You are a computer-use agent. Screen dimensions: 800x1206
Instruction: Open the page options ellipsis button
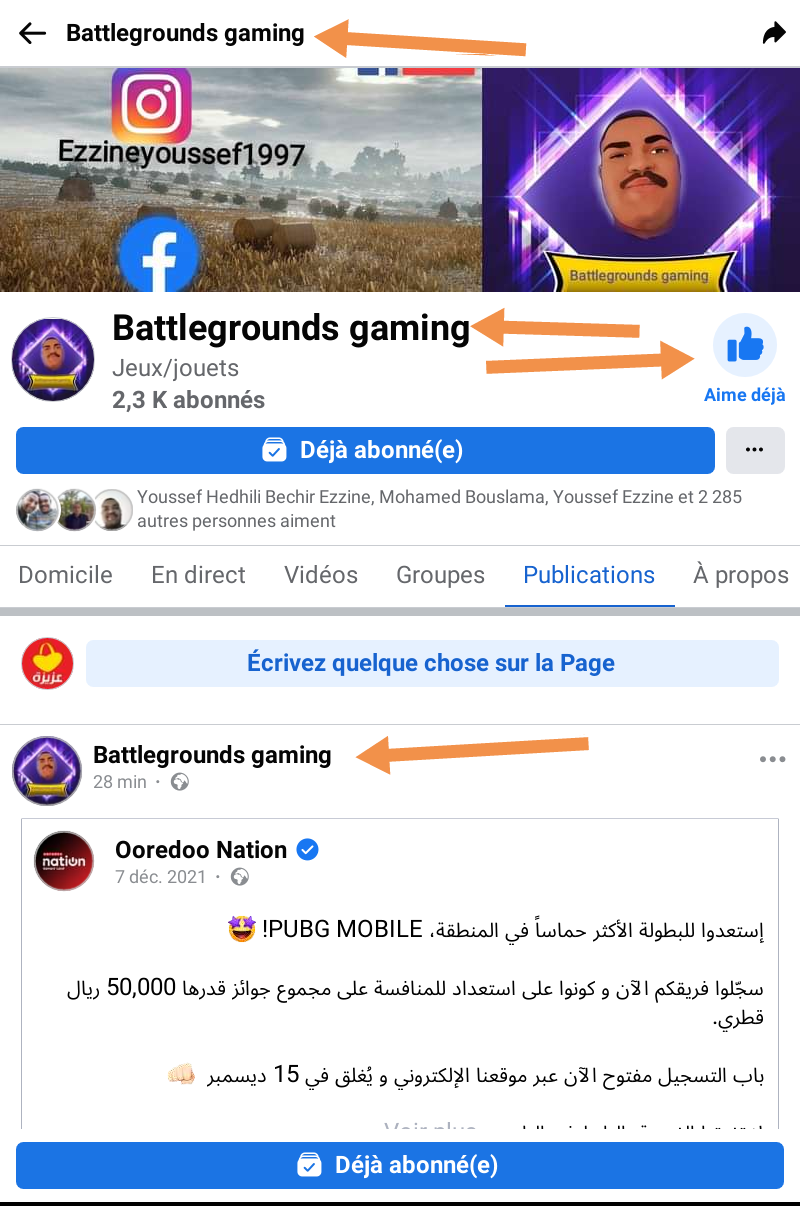[754, 450]
